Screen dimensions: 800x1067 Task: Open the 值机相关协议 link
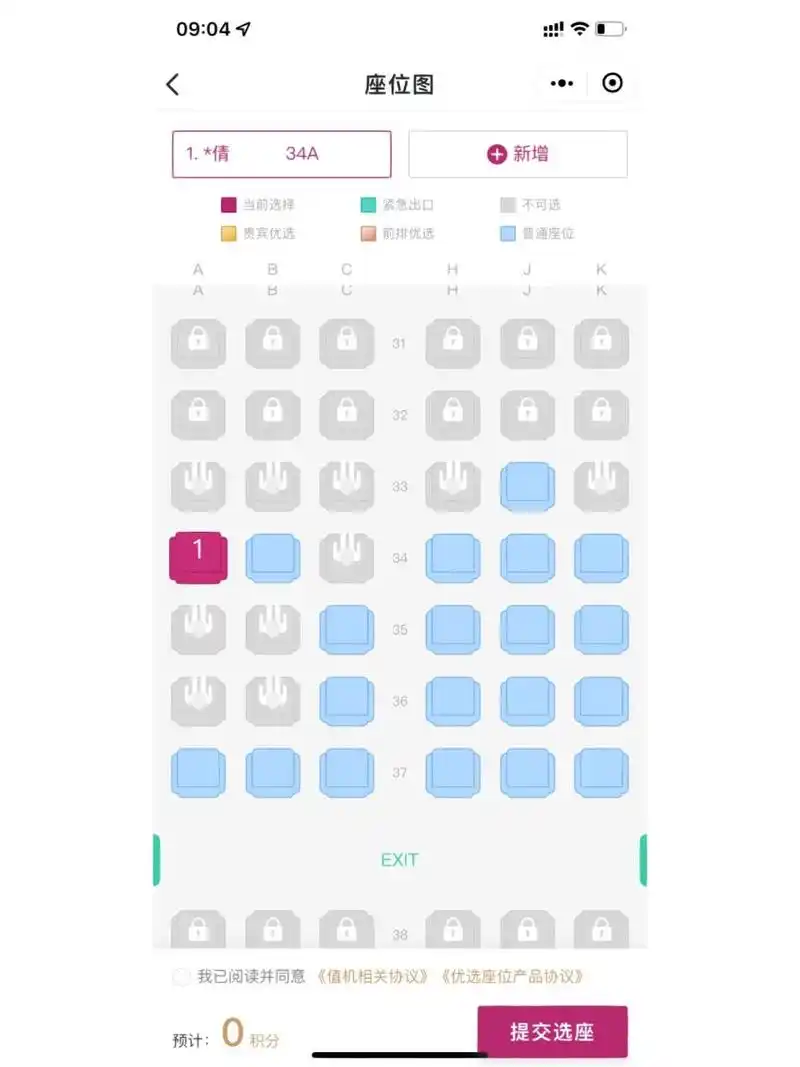pos(373,977)
